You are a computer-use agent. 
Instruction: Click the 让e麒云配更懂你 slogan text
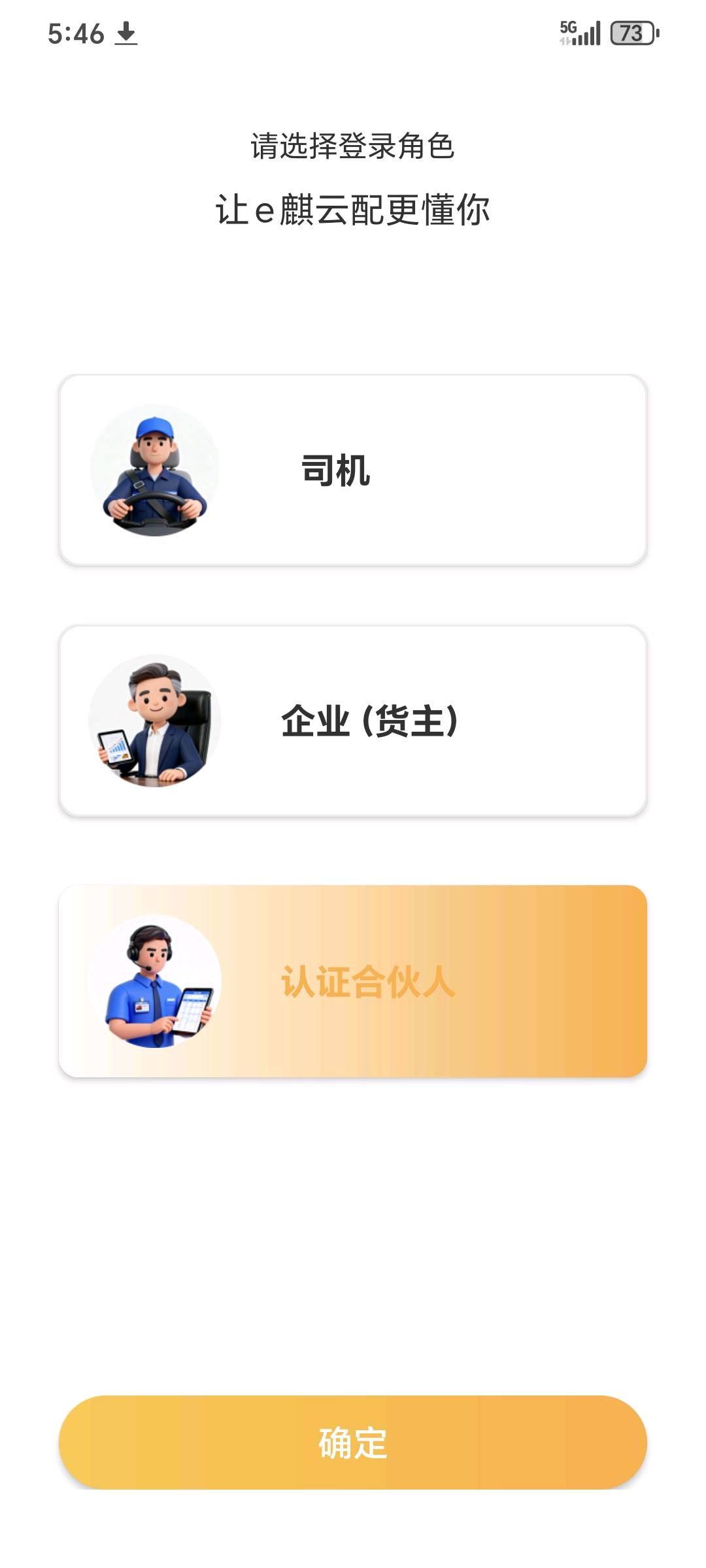click(353, 209)
